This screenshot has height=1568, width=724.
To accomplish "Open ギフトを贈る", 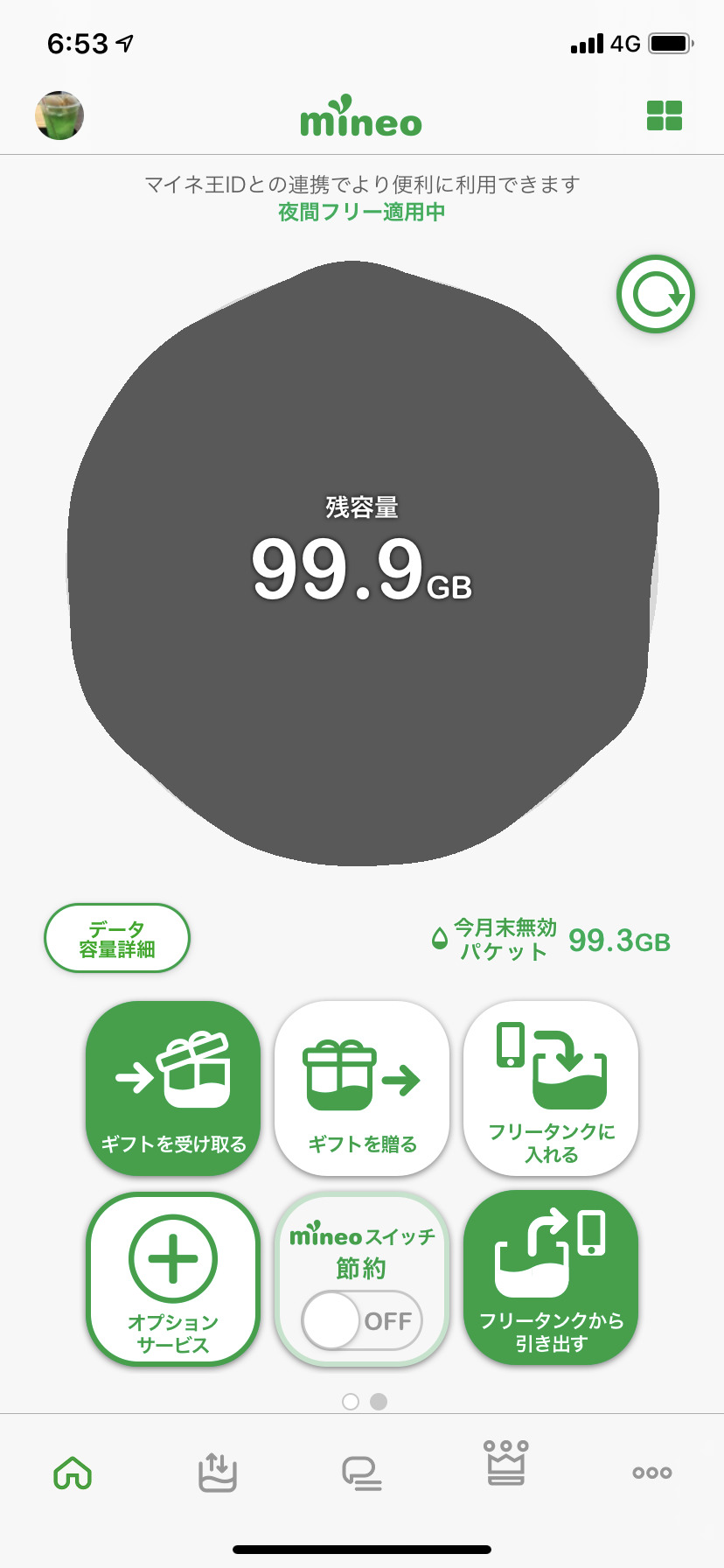I will (362, 1088).
